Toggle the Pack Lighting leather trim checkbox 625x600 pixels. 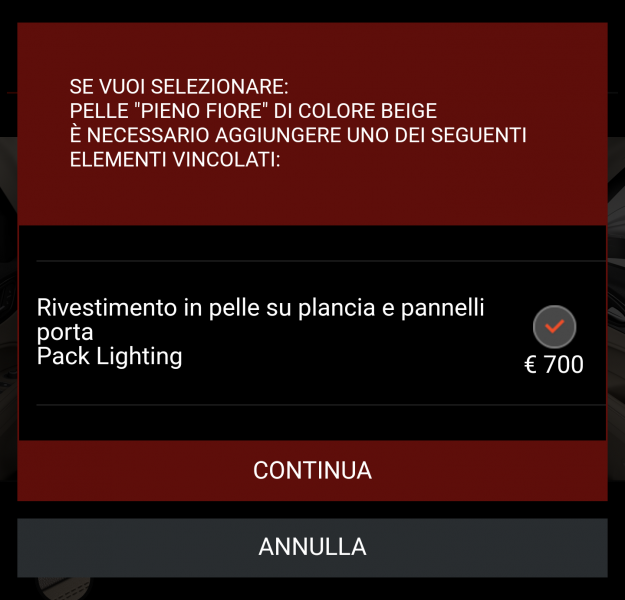554,326
